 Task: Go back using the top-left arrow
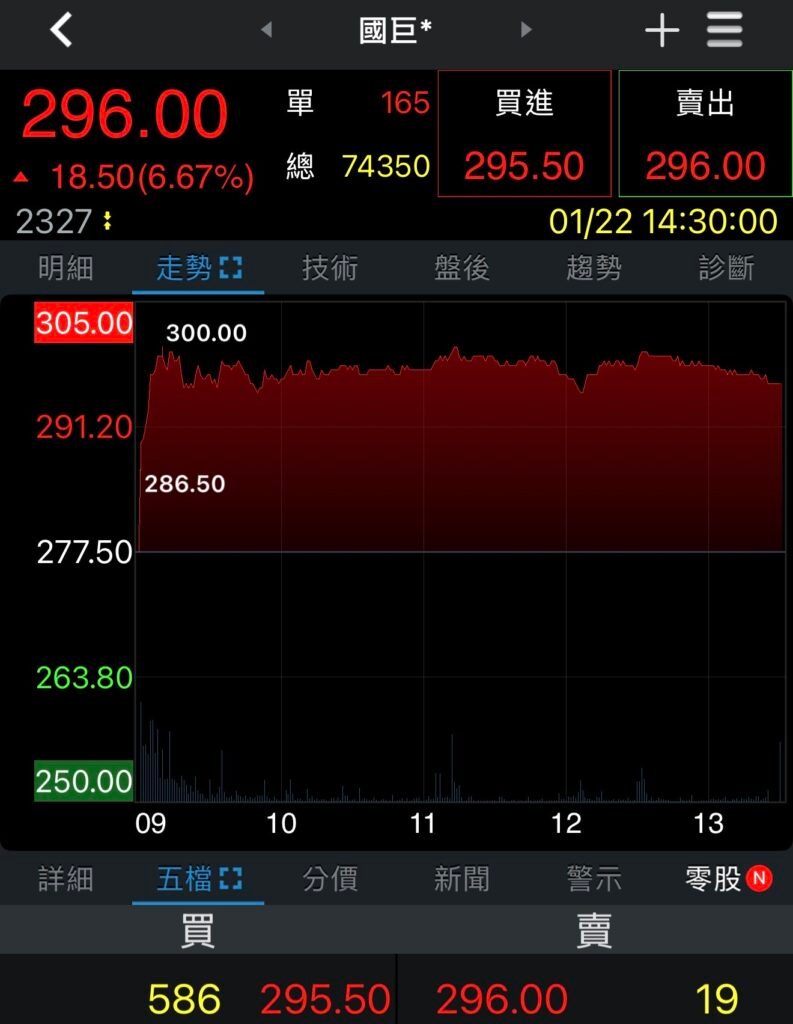click(x=61, y=30)
